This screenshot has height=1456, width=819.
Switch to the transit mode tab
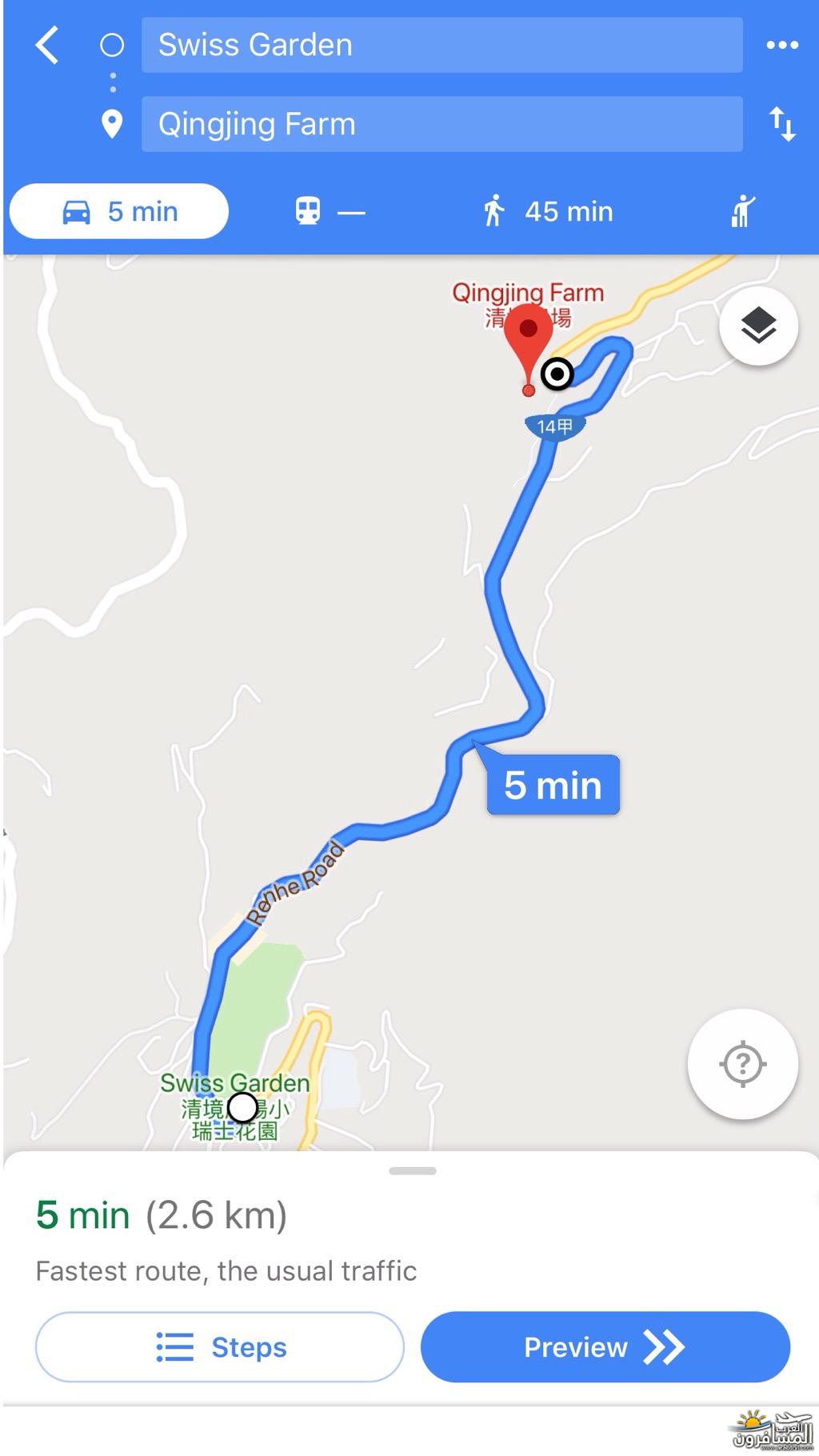pos(329,212)
